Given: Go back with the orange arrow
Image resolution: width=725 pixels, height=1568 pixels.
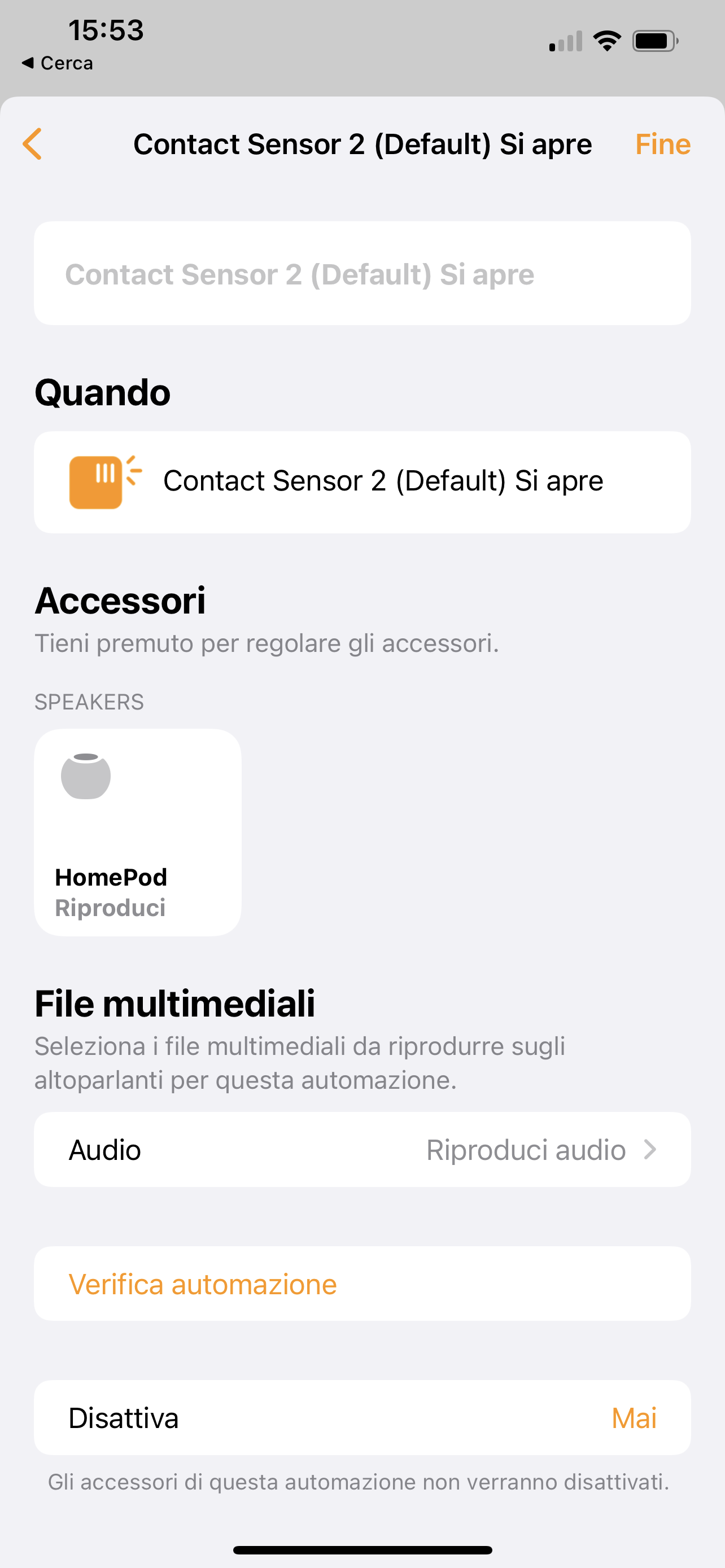Looking at the screenshot, I should click(x=32, y=144).
